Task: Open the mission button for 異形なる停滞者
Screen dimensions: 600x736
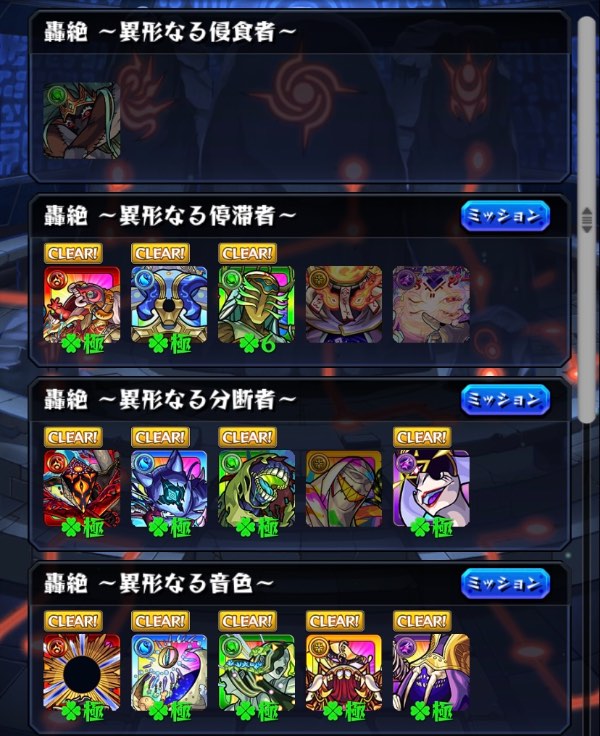Action: click(x=505, y=215)
